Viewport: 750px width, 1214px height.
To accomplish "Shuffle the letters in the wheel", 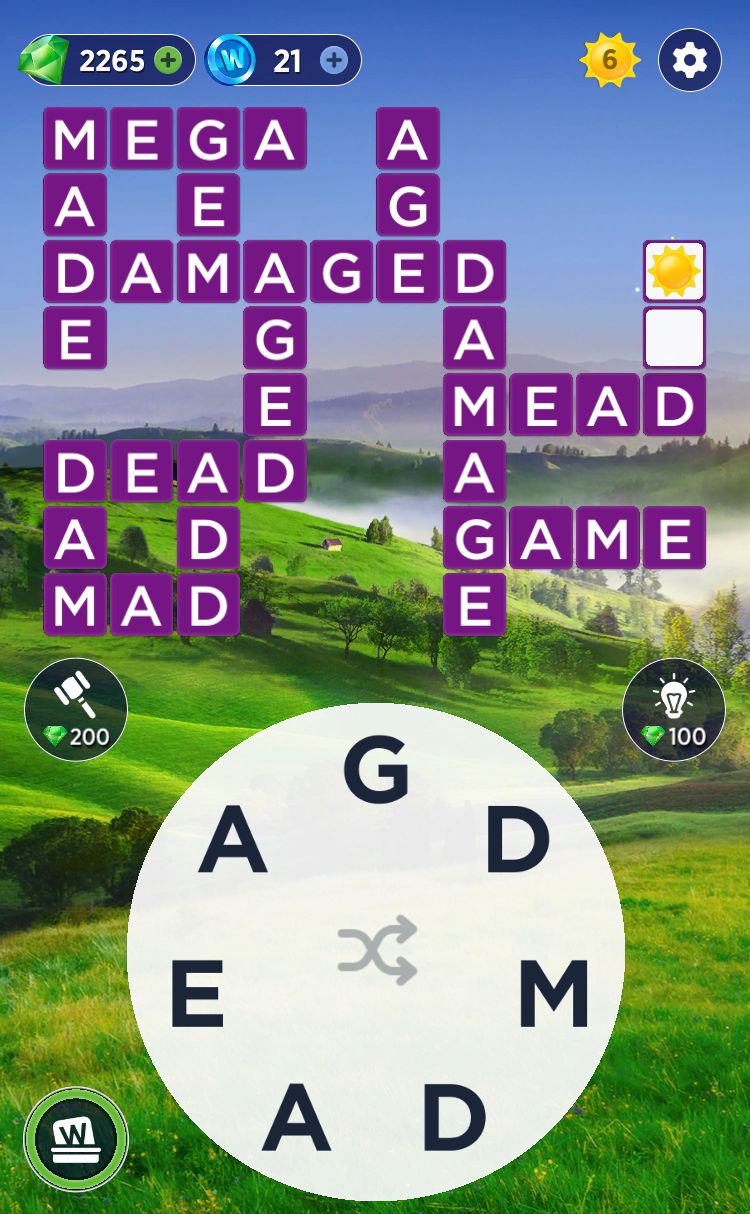I will [x=376, y=950].
